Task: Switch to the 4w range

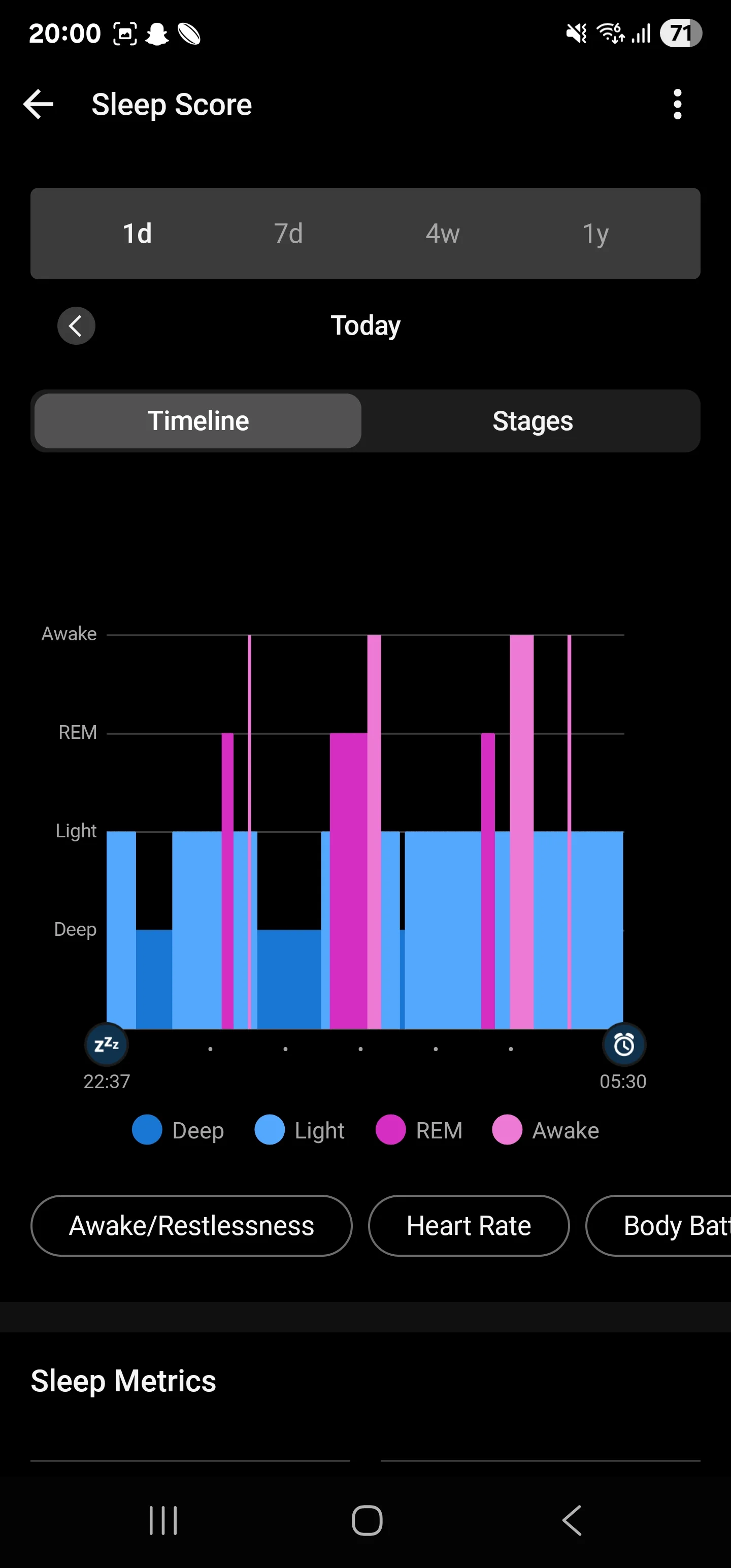Action: 443,234
